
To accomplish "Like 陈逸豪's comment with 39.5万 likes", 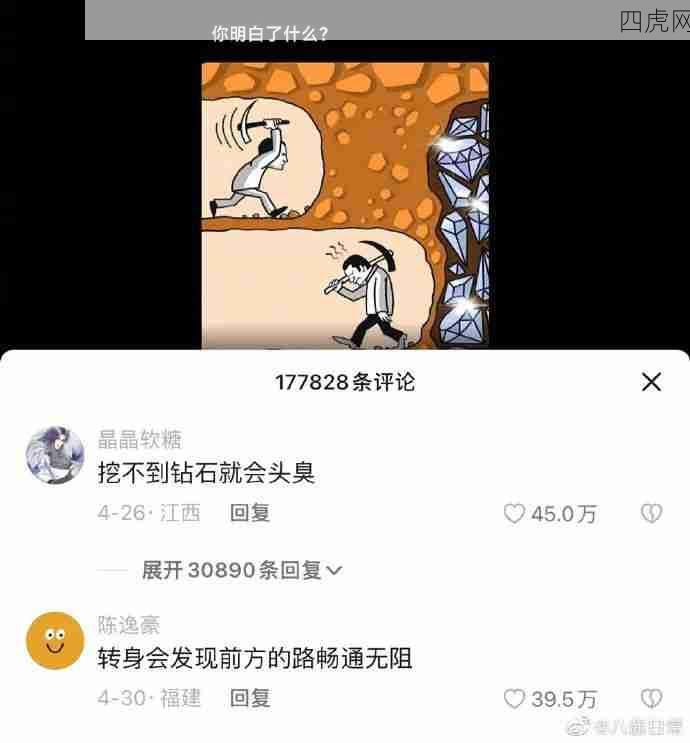I will [x=514, y=698].
